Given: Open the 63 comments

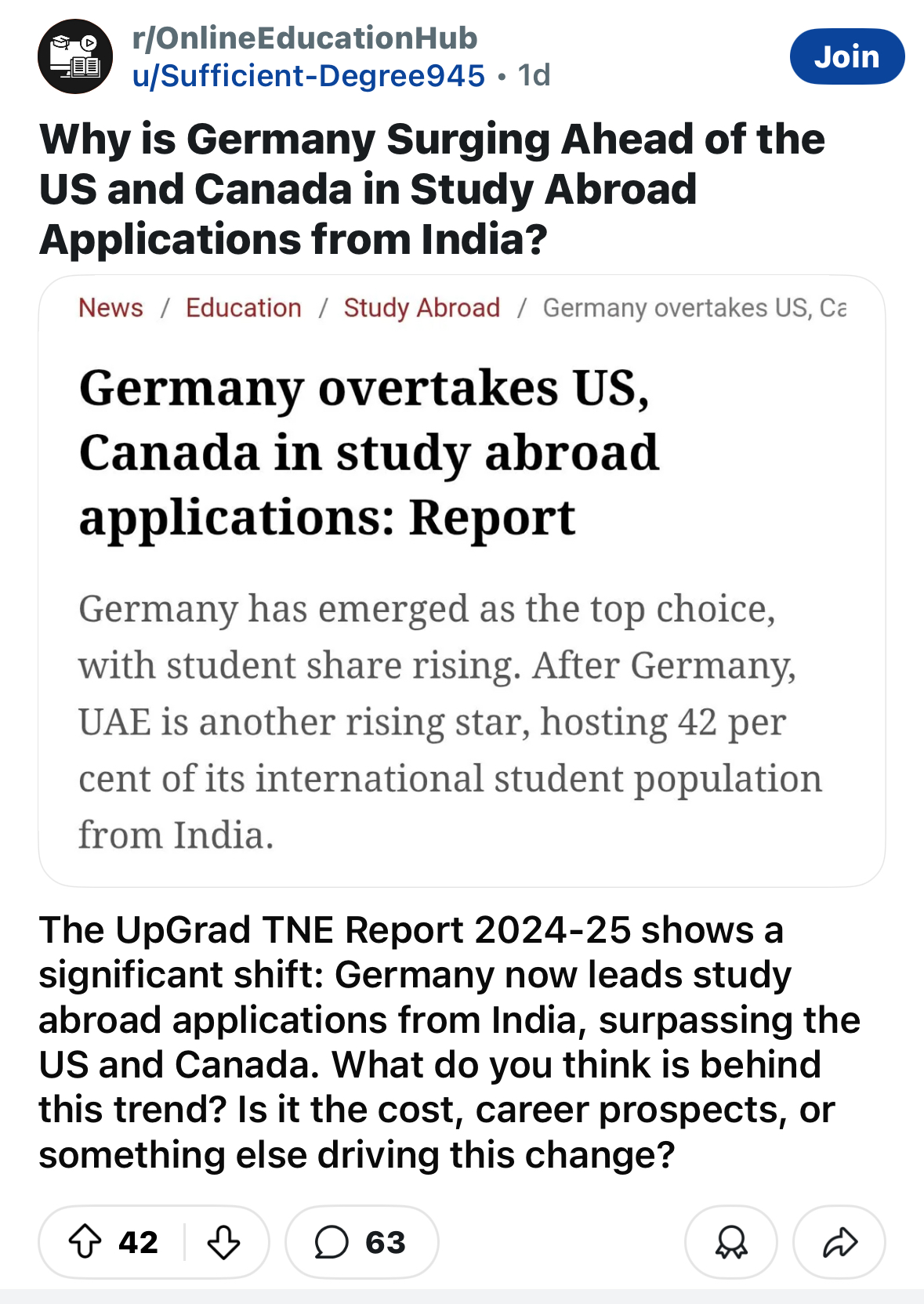Looking at the screenshot, I should (361, 1242).
